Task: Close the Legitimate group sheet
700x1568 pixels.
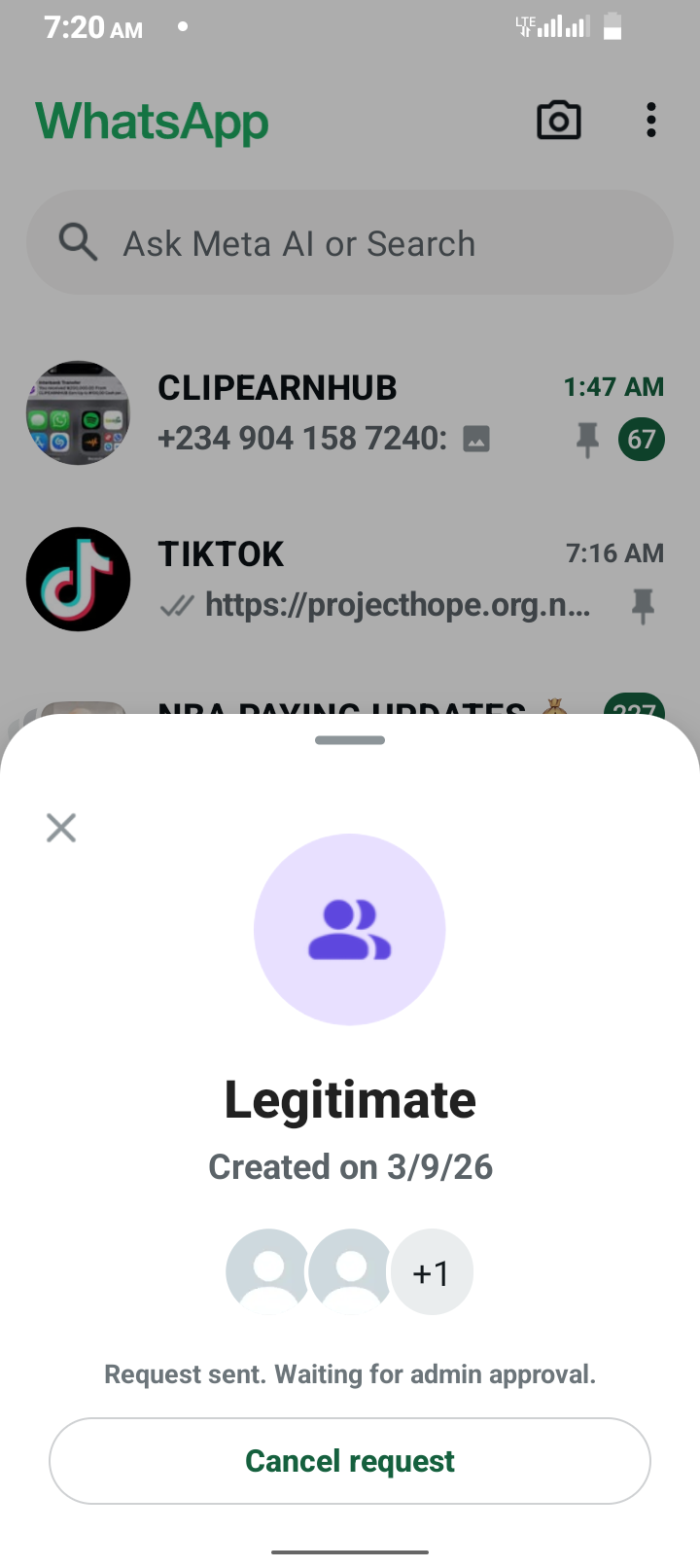Action: [61, 828]
